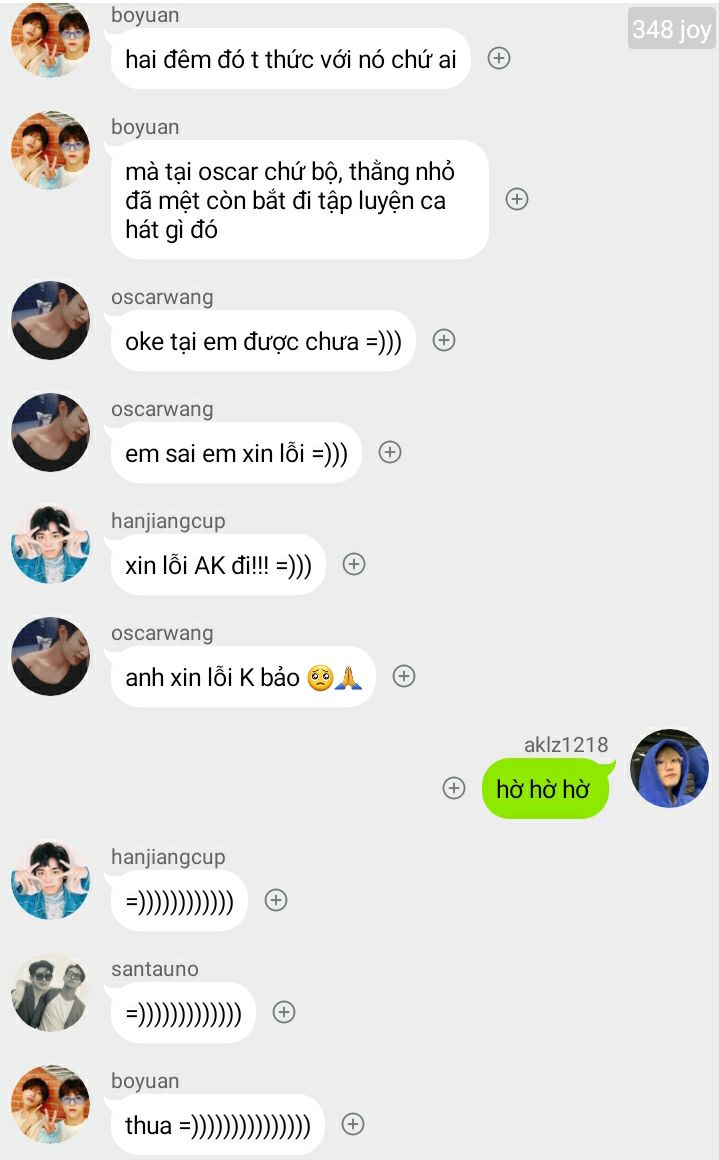Tap plus icon next to "anh xin lỗi K bảo"

tap(403, 676)
